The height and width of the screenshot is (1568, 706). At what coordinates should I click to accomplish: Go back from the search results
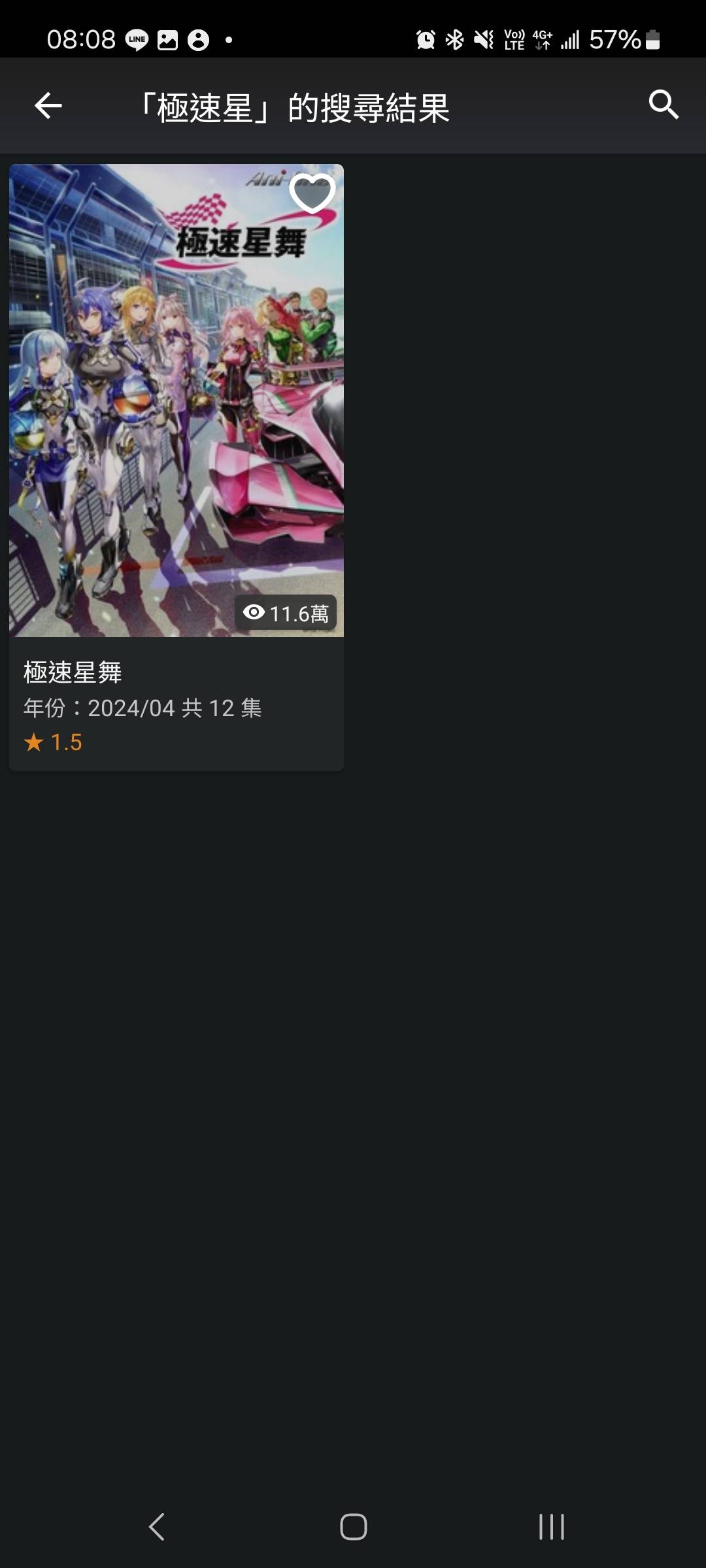click(x=48, y=106)
